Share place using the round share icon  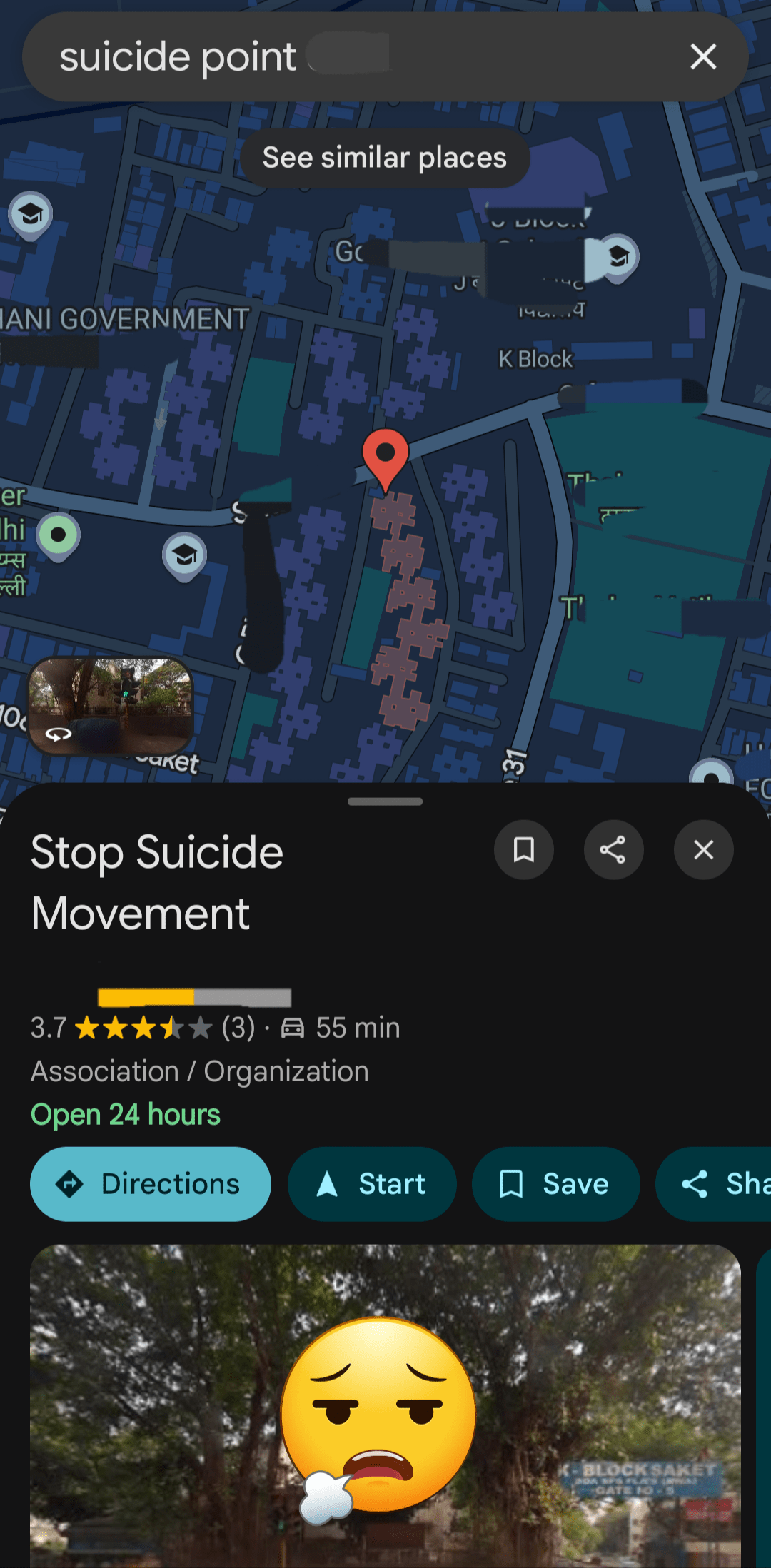point(613,850)
